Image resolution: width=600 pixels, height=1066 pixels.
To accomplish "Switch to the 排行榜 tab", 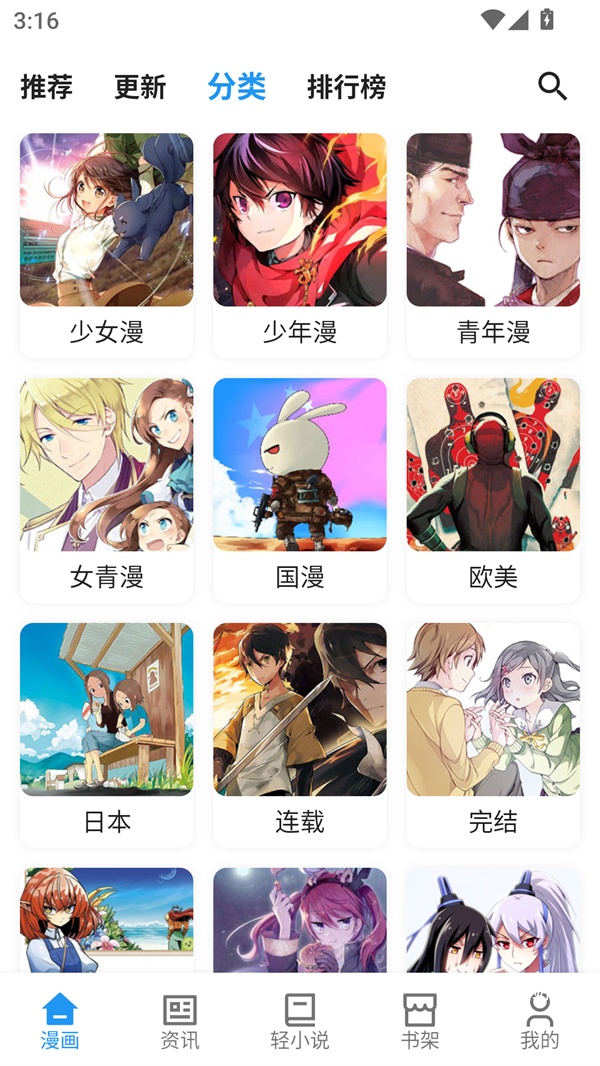I will click(x=346, y=87).
